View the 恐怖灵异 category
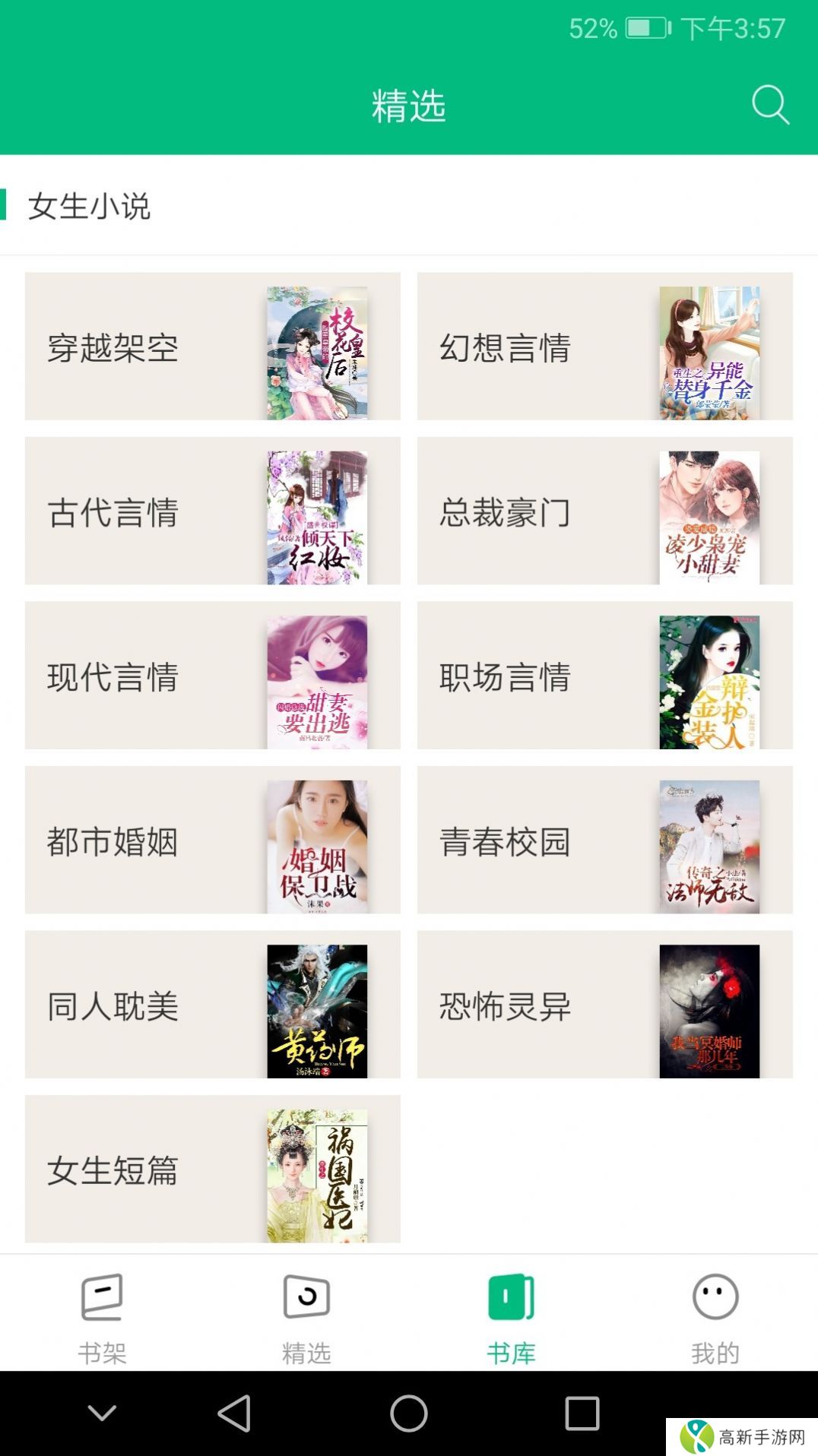This screenshot has width=818, height=1456. click(604, 1005)
